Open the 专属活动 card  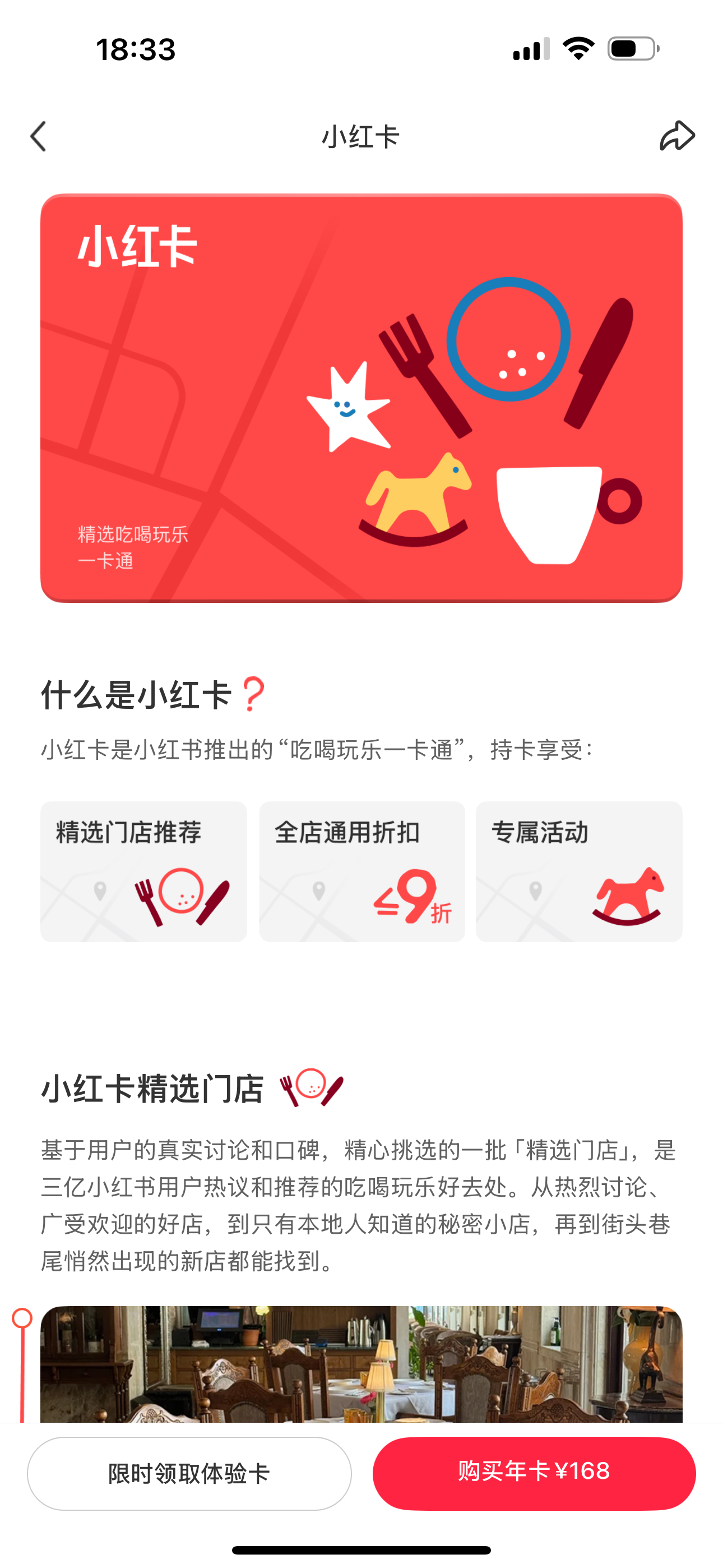click(579, 871)
